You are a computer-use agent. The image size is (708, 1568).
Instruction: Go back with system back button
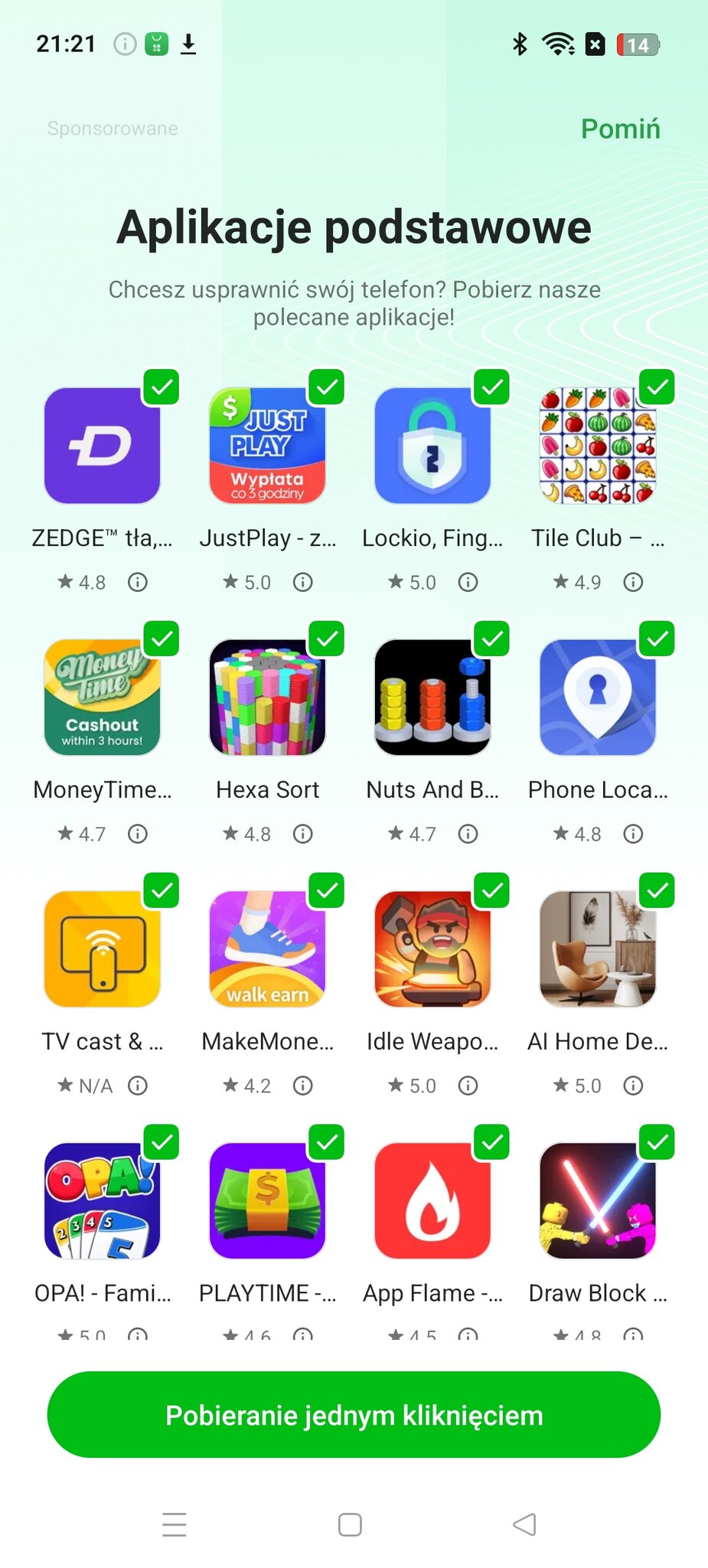point(524,1524)
